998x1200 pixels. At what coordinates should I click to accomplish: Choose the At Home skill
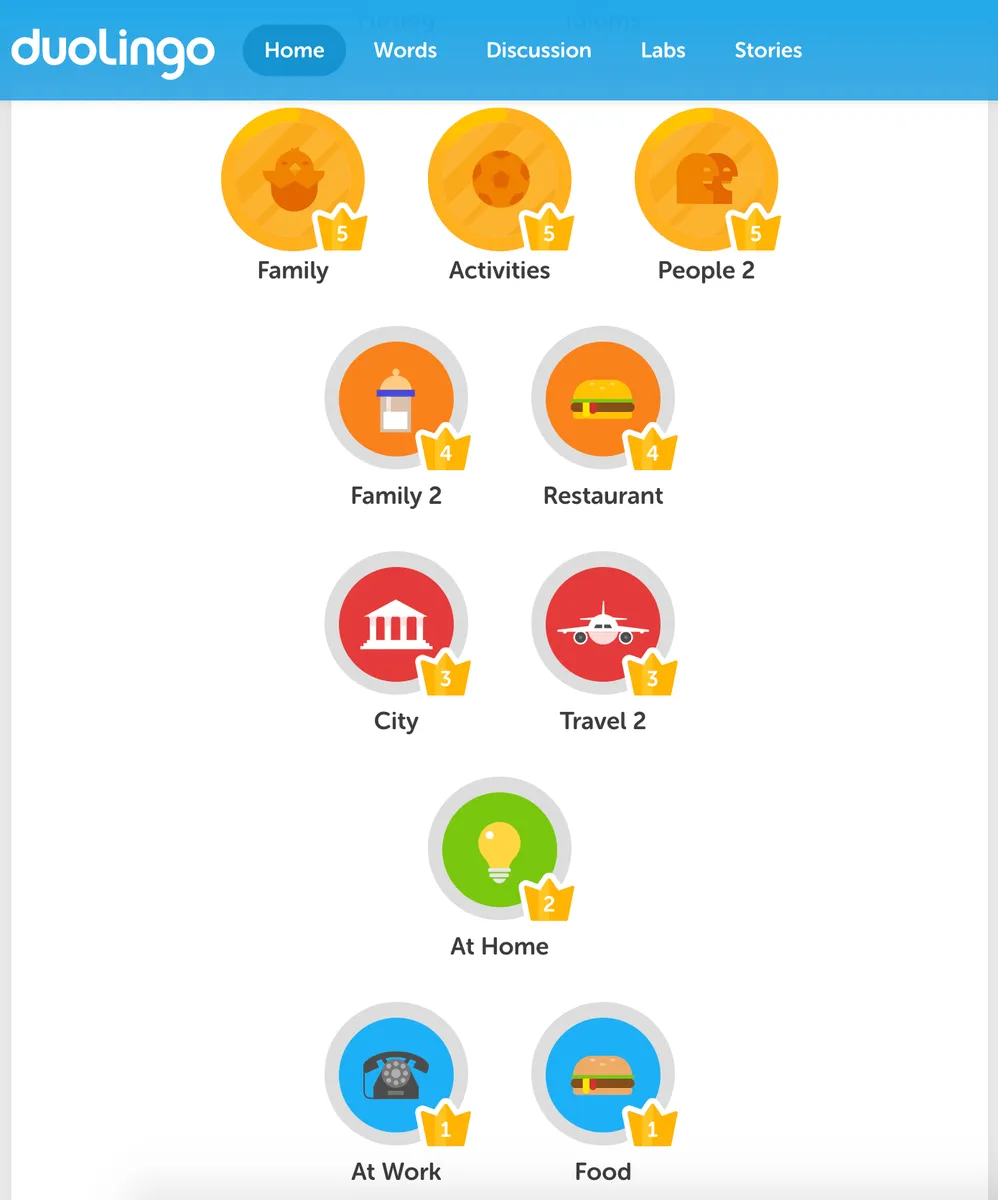500,849
